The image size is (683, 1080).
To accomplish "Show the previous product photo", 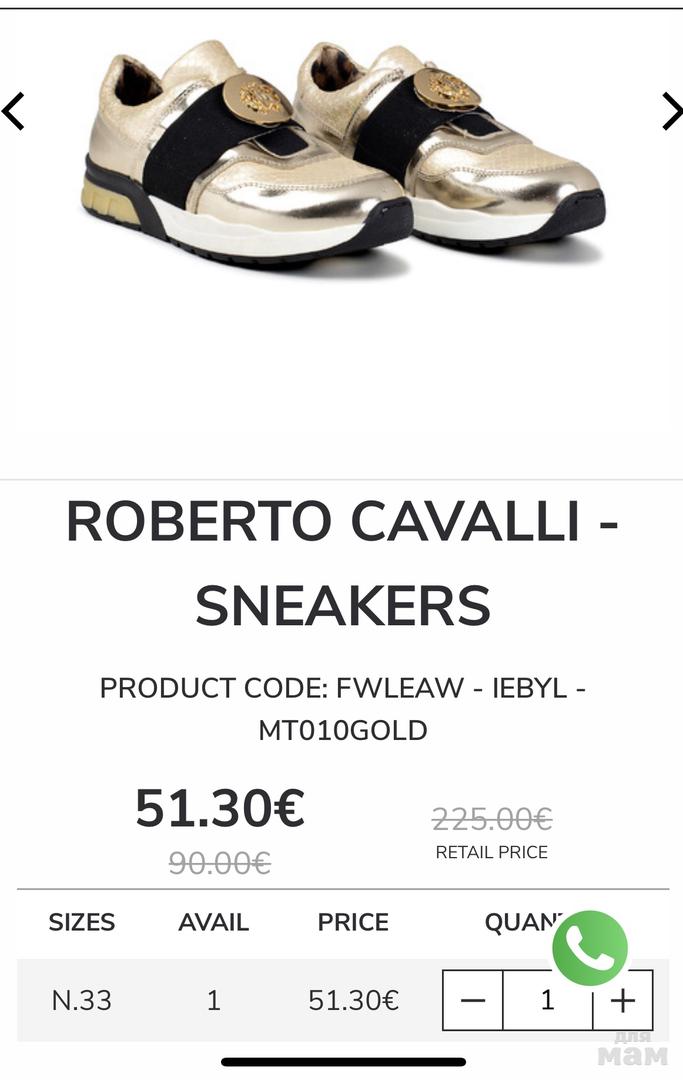I will pos(14,111).
